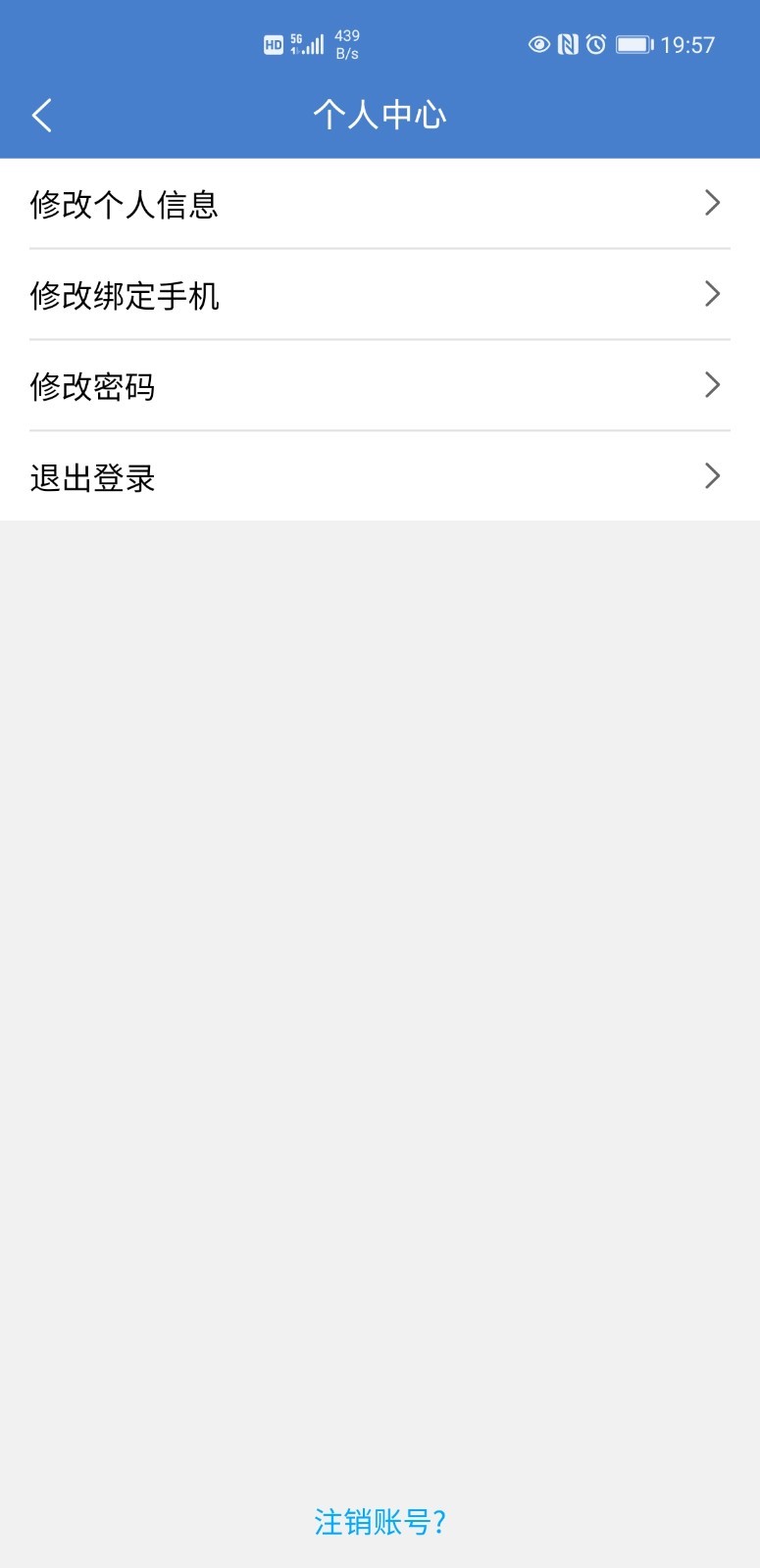Open the 修改个人信息 menu entry
Image resolution: width=760 pixels, height=1568 pixels.
[125, 205]
